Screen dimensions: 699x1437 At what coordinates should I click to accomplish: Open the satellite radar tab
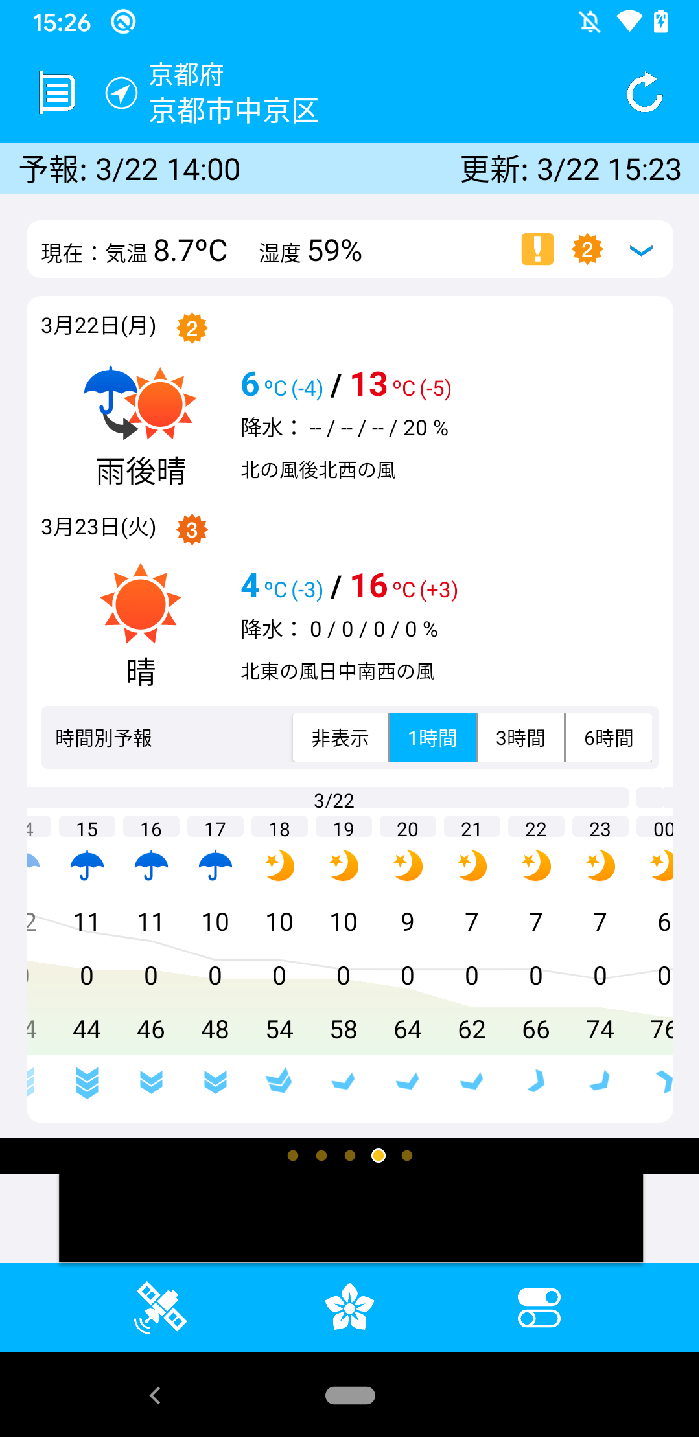pyautogui.click(x=161, y=1307)
